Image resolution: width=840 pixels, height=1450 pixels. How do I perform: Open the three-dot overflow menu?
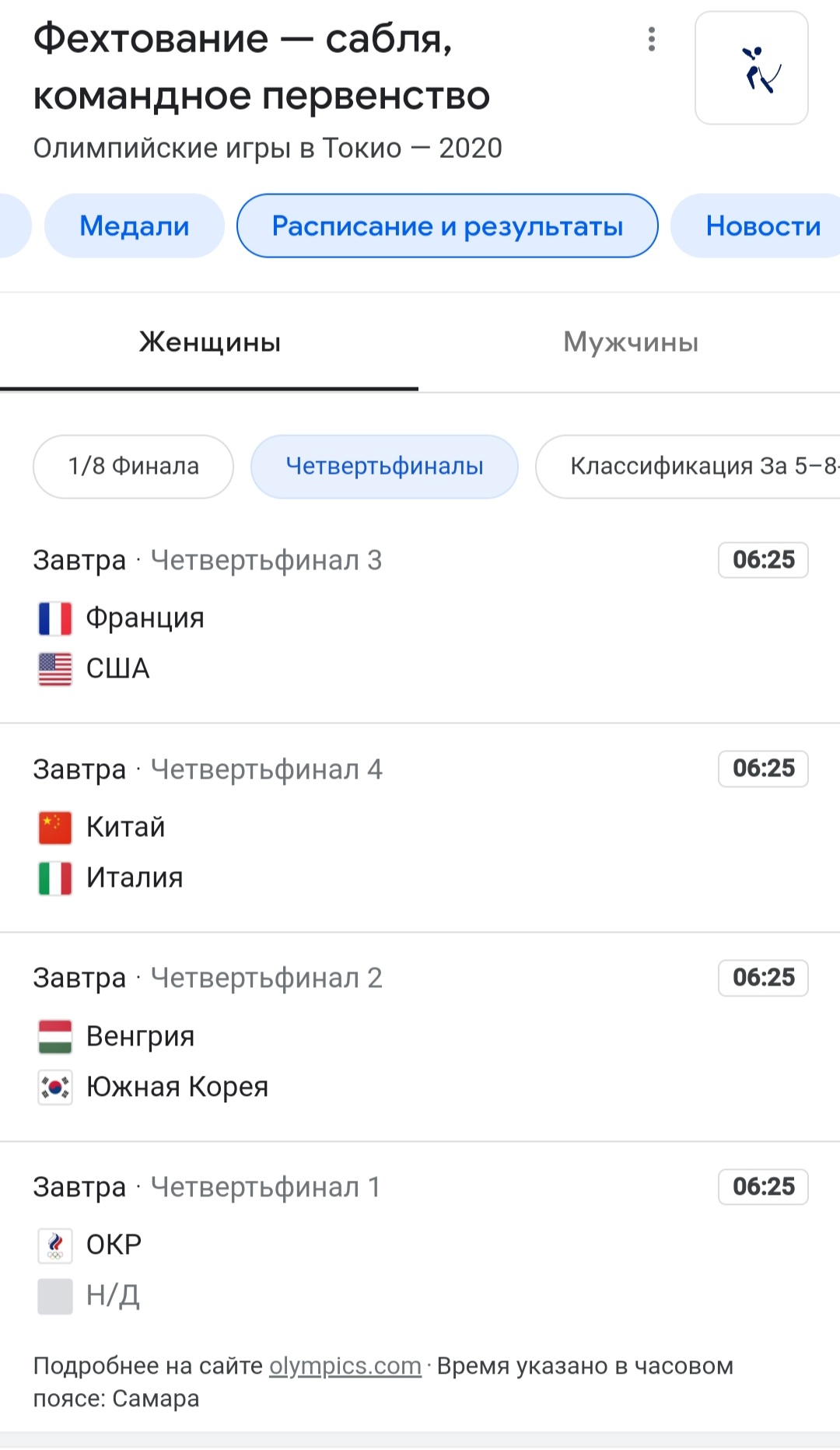(652, 39)
